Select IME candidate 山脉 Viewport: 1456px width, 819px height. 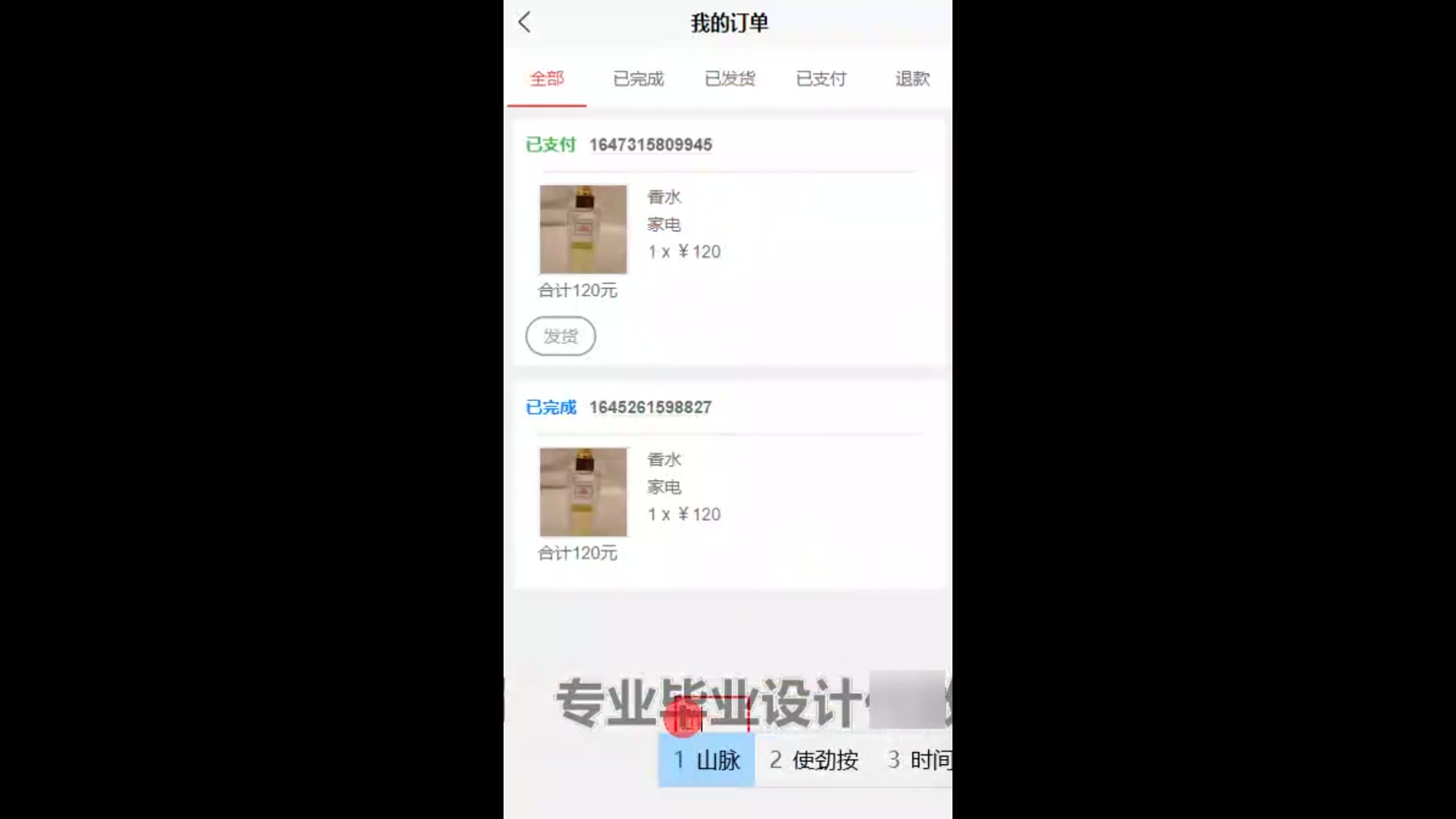(707, 760)
